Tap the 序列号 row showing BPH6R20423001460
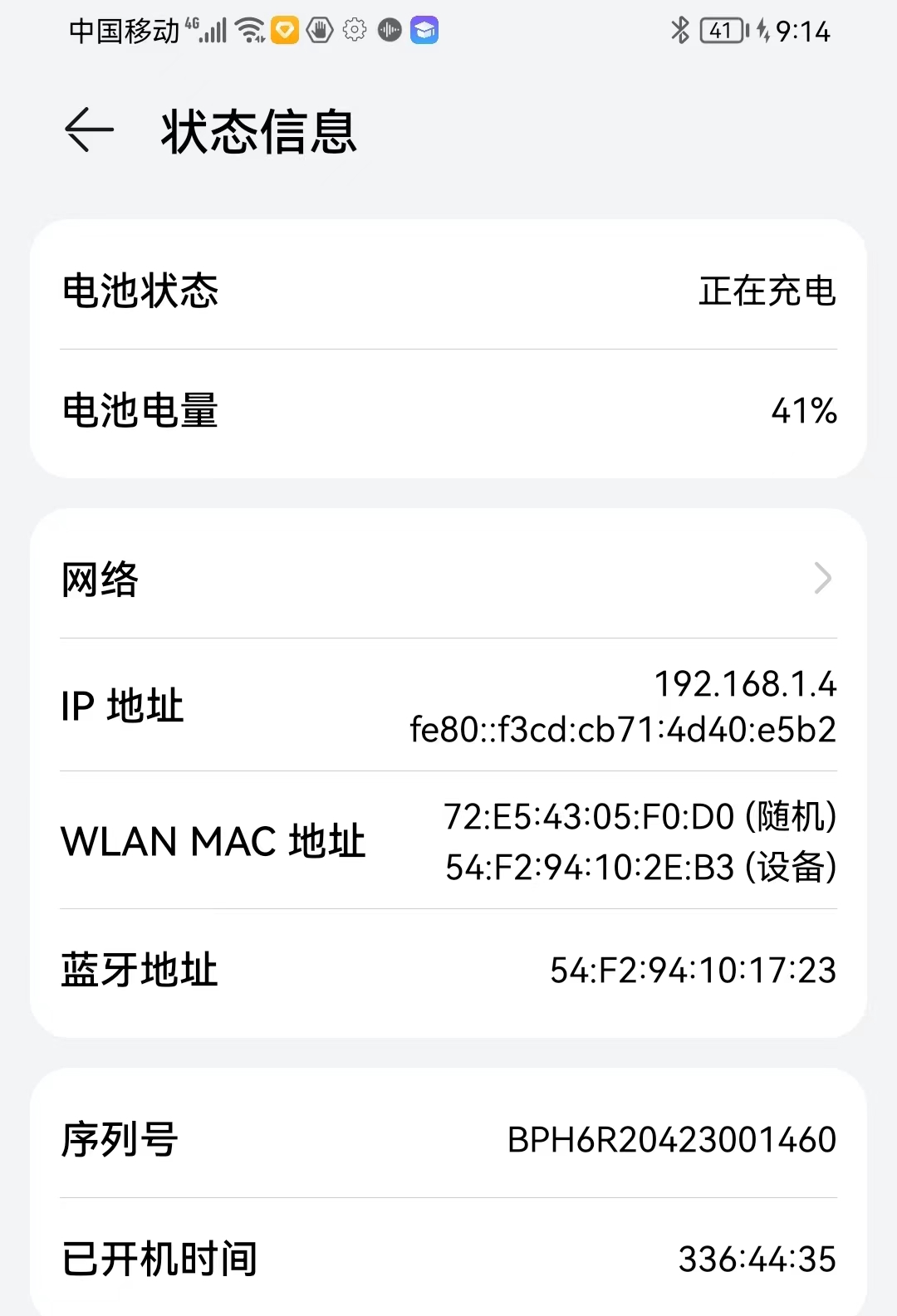The width and height of the screenshot is (897, 1316). (x=448, y=1141)
